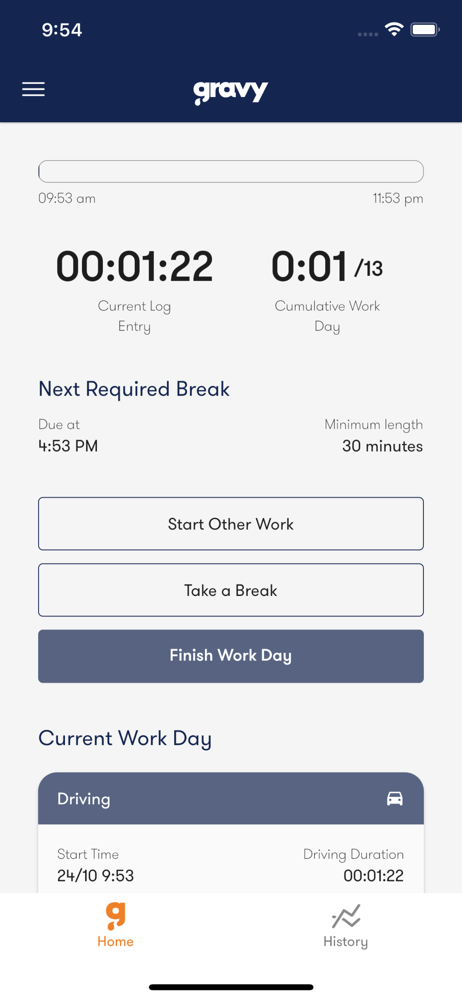
Task: Switch to the History tab
Action: click(x=345, y=925)
